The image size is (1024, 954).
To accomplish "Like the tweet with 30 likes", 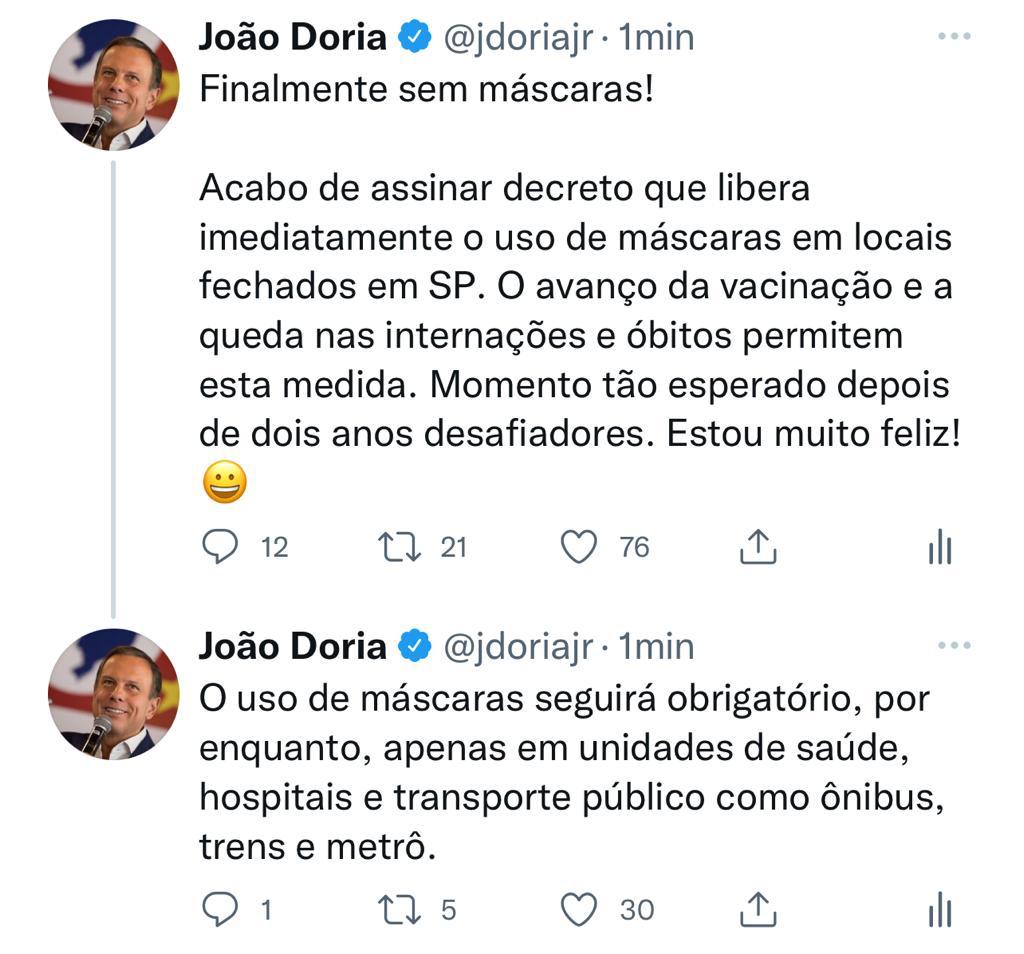I will pos(578,909).
